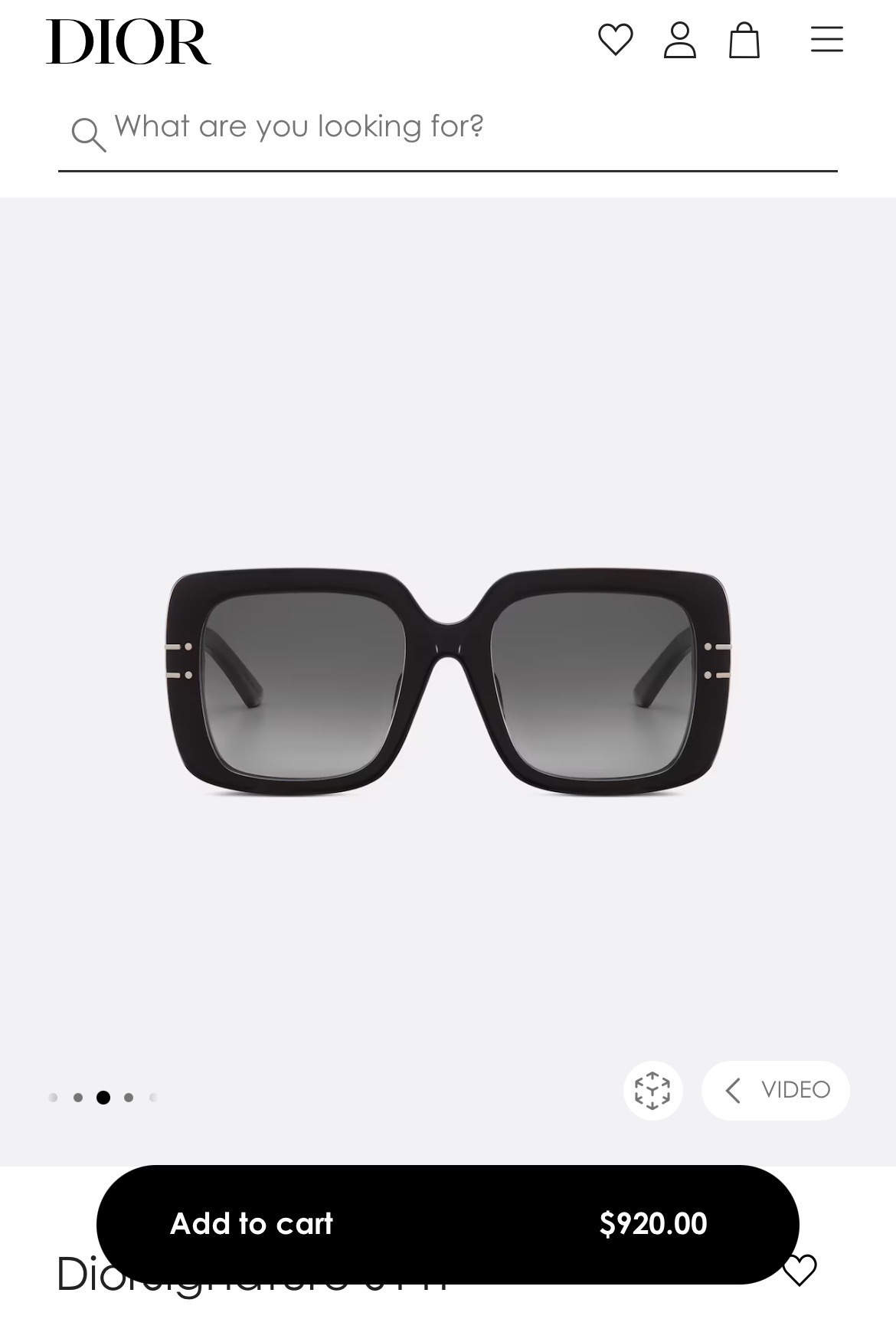Tap the VIDEO button
This screenshot has width=896, height=1319.
tap(775, 1090)
